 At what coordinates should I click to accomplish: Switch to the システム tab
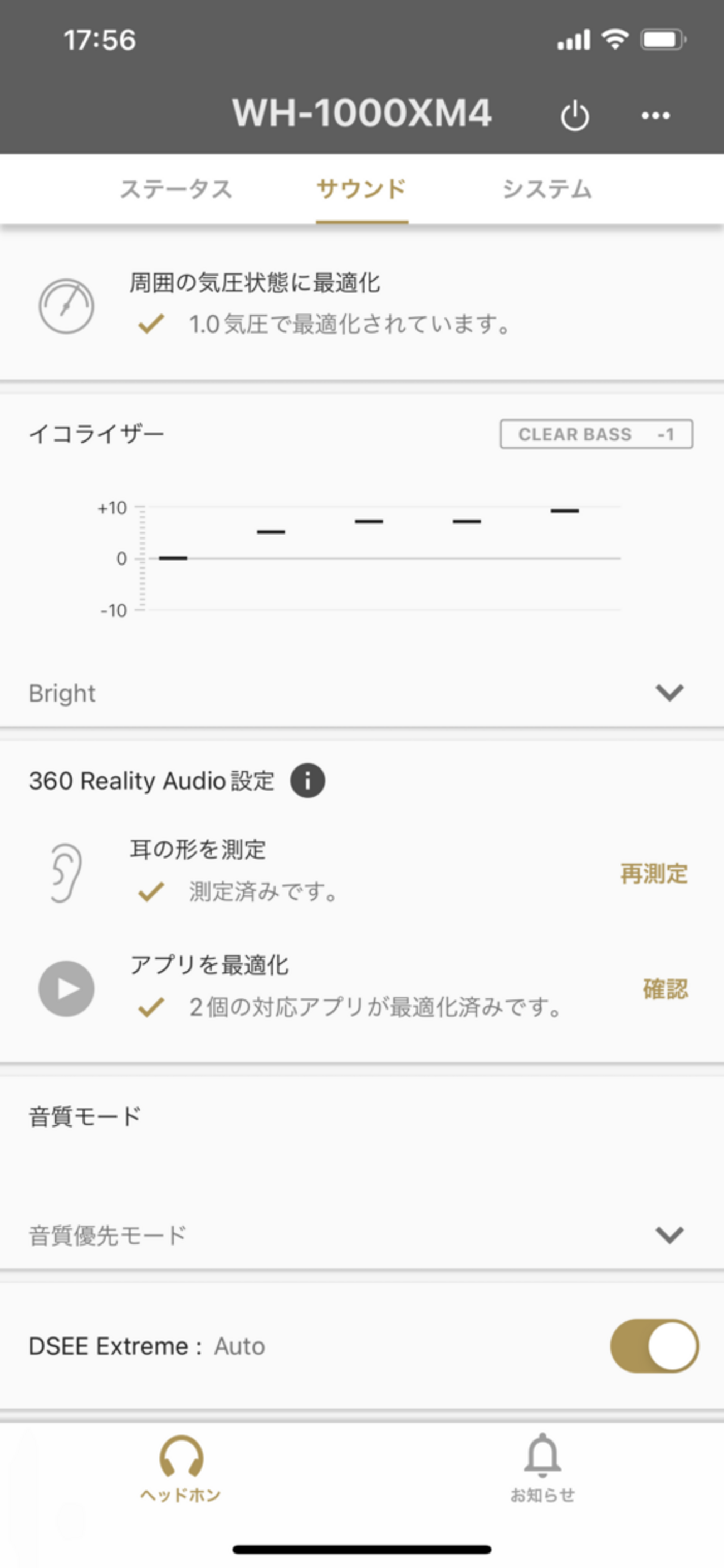[x=547, y=189]
